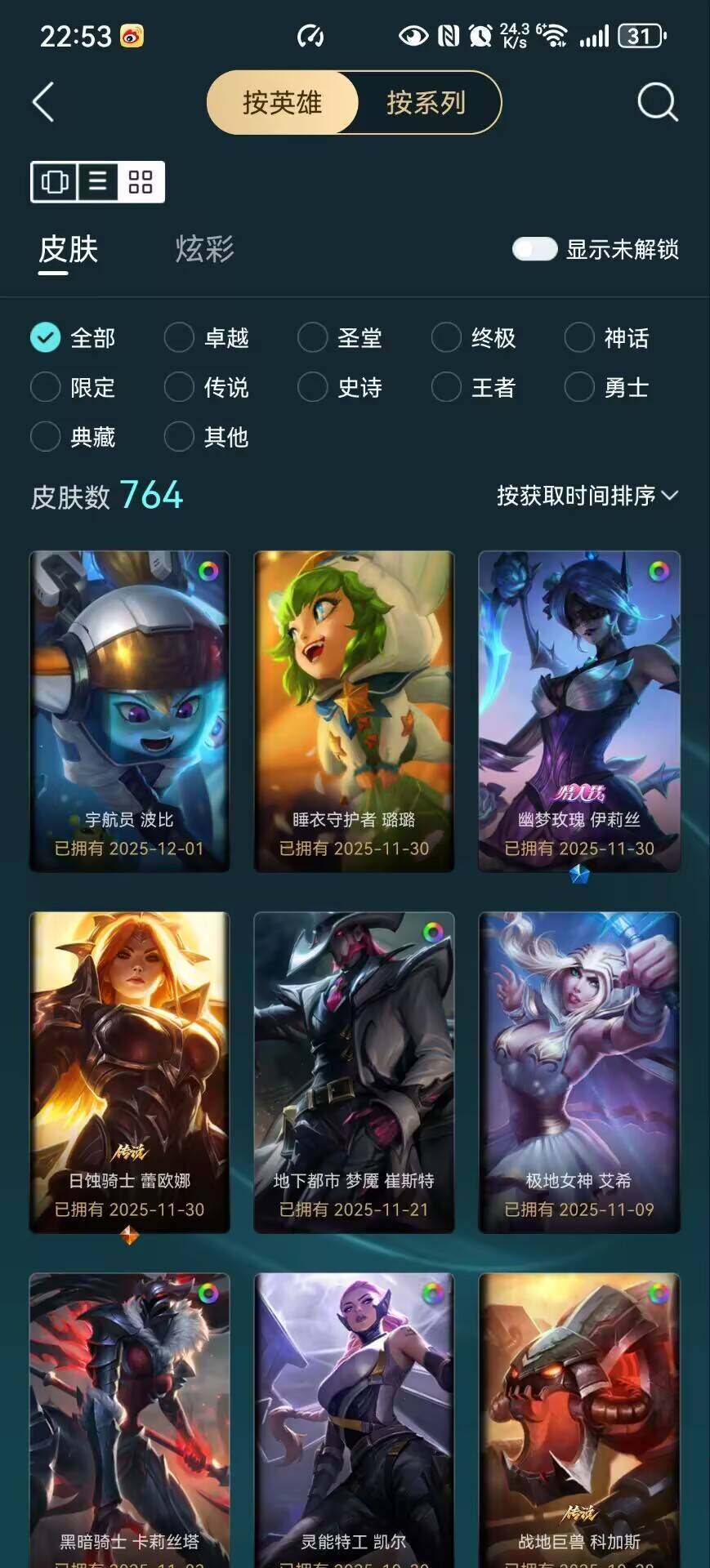The image size is (710, 1568).
Task: Switch to the 炫彩 tab
Action: pos(204,249)
